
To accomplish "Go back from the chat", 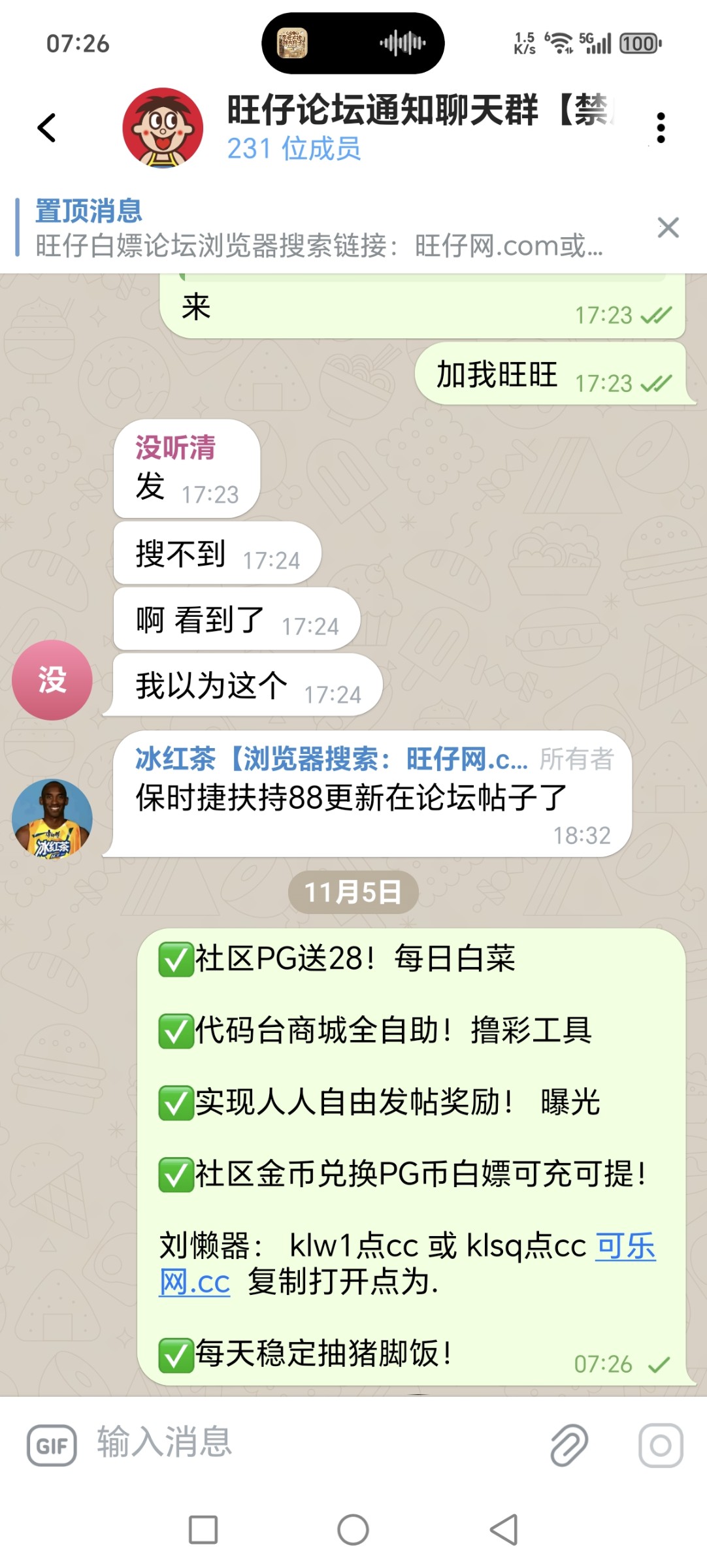I will tap(47, 127).
